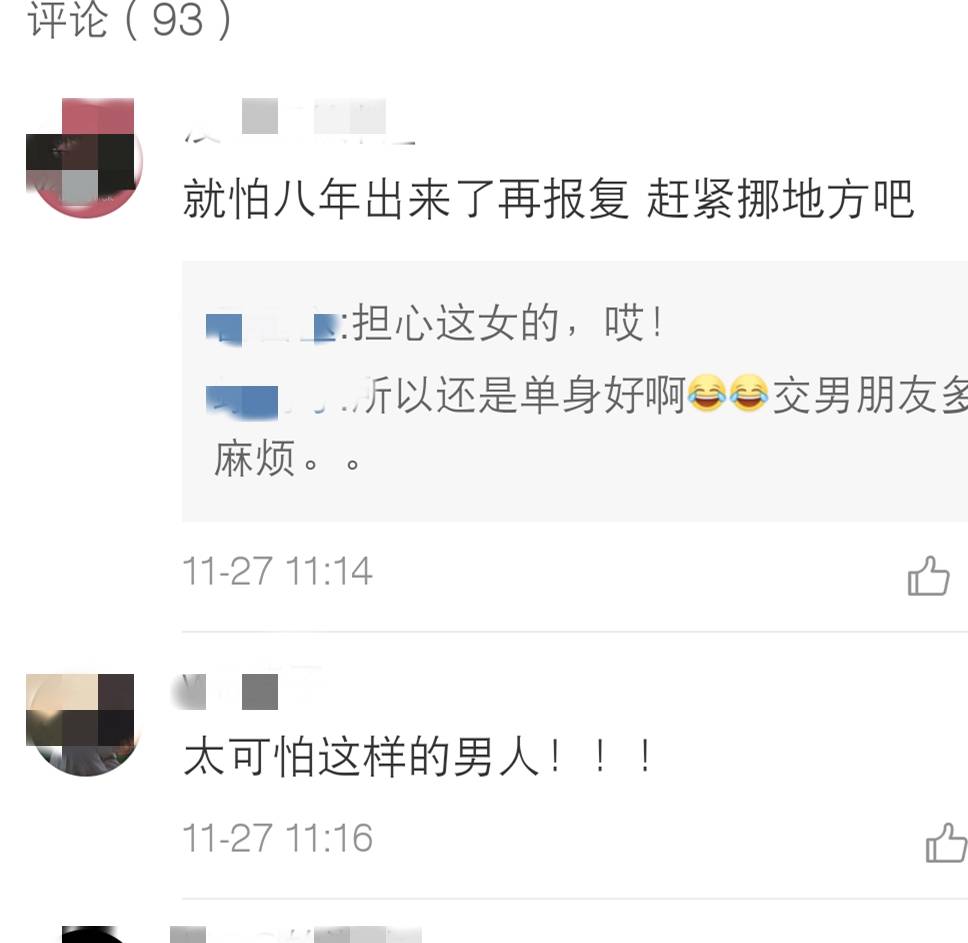This screenshot has width=968, height=943.
Task: Open replies box starting '担心这女的'
Action: [574, 391]
